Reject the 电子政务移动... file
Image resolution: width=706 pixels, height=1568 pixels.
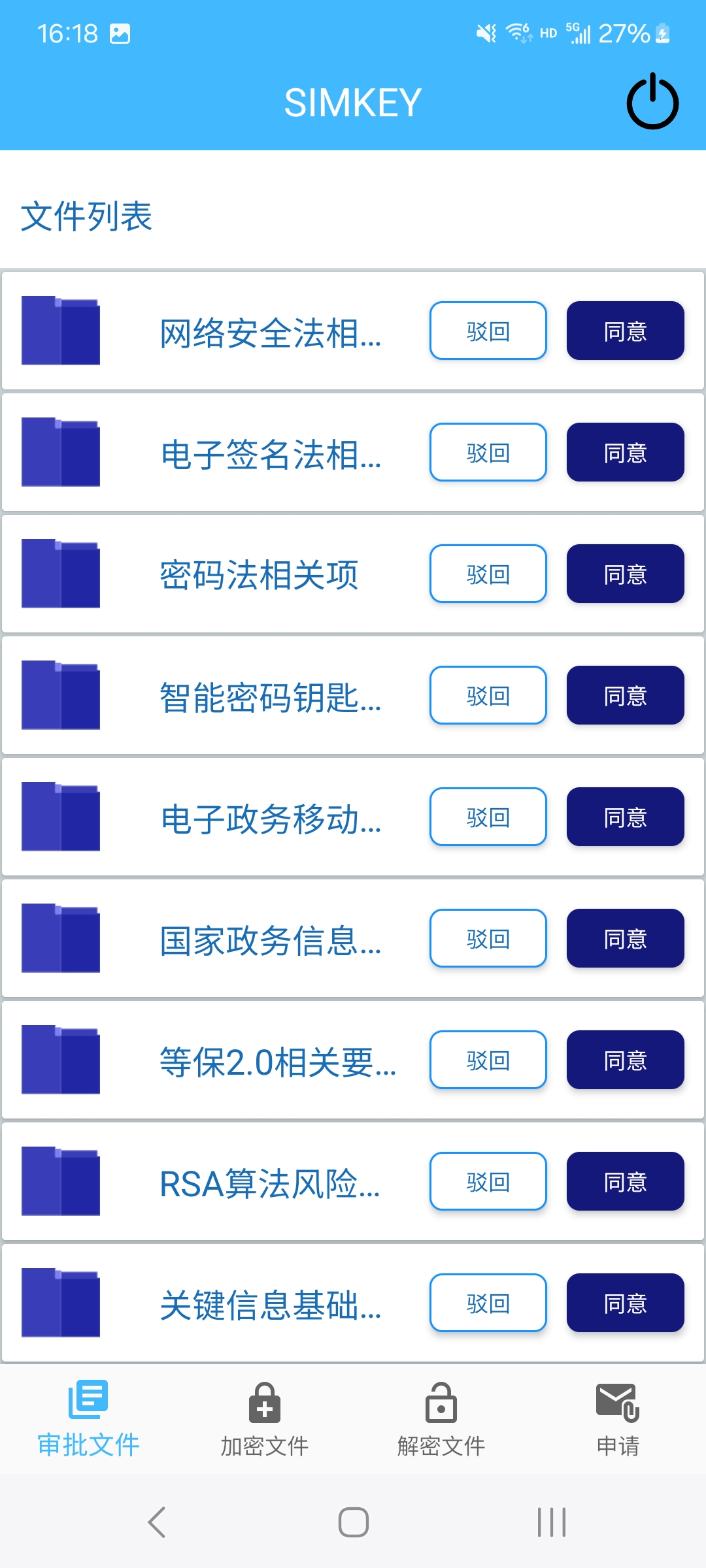[488, 817]
